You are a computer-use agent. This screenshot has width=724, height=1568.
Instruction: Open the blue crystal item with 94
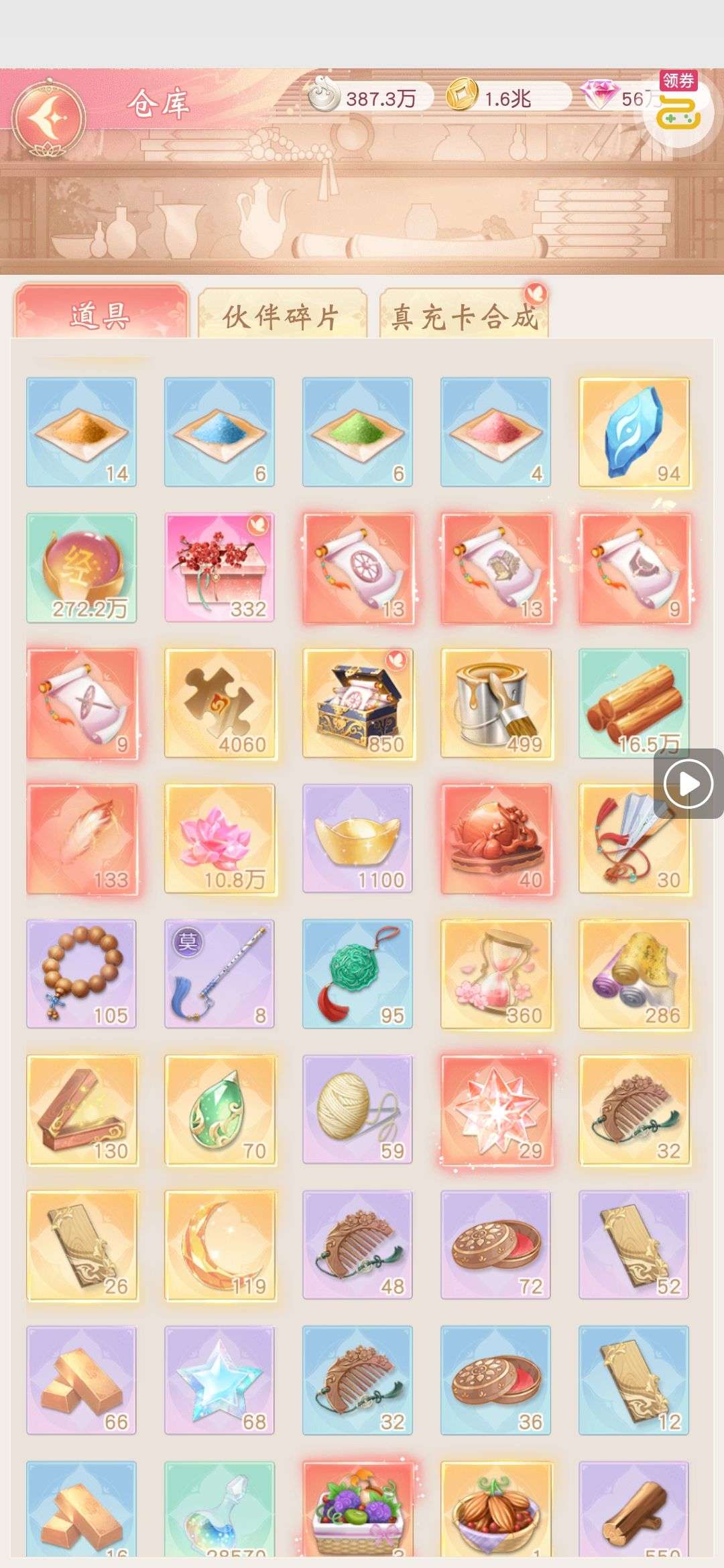click(634, 433)
